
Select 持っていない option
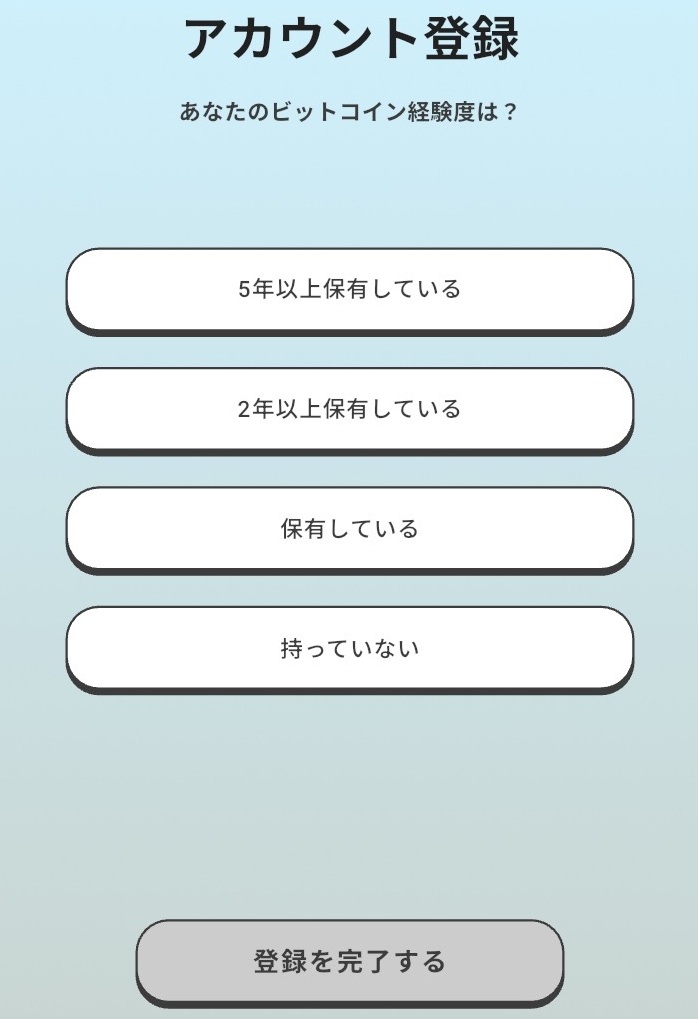(x=349, y=648)
